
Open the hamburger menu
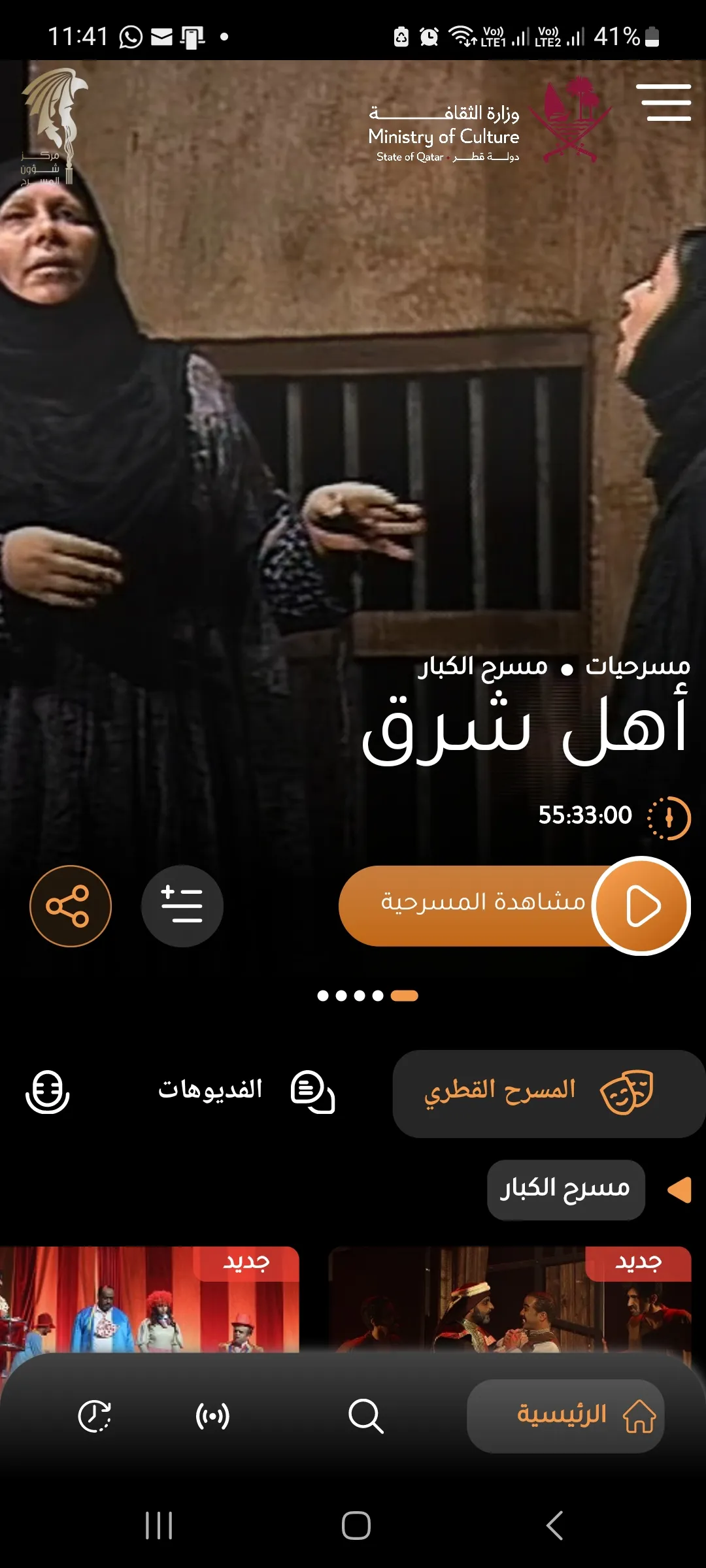click(665, 103)
